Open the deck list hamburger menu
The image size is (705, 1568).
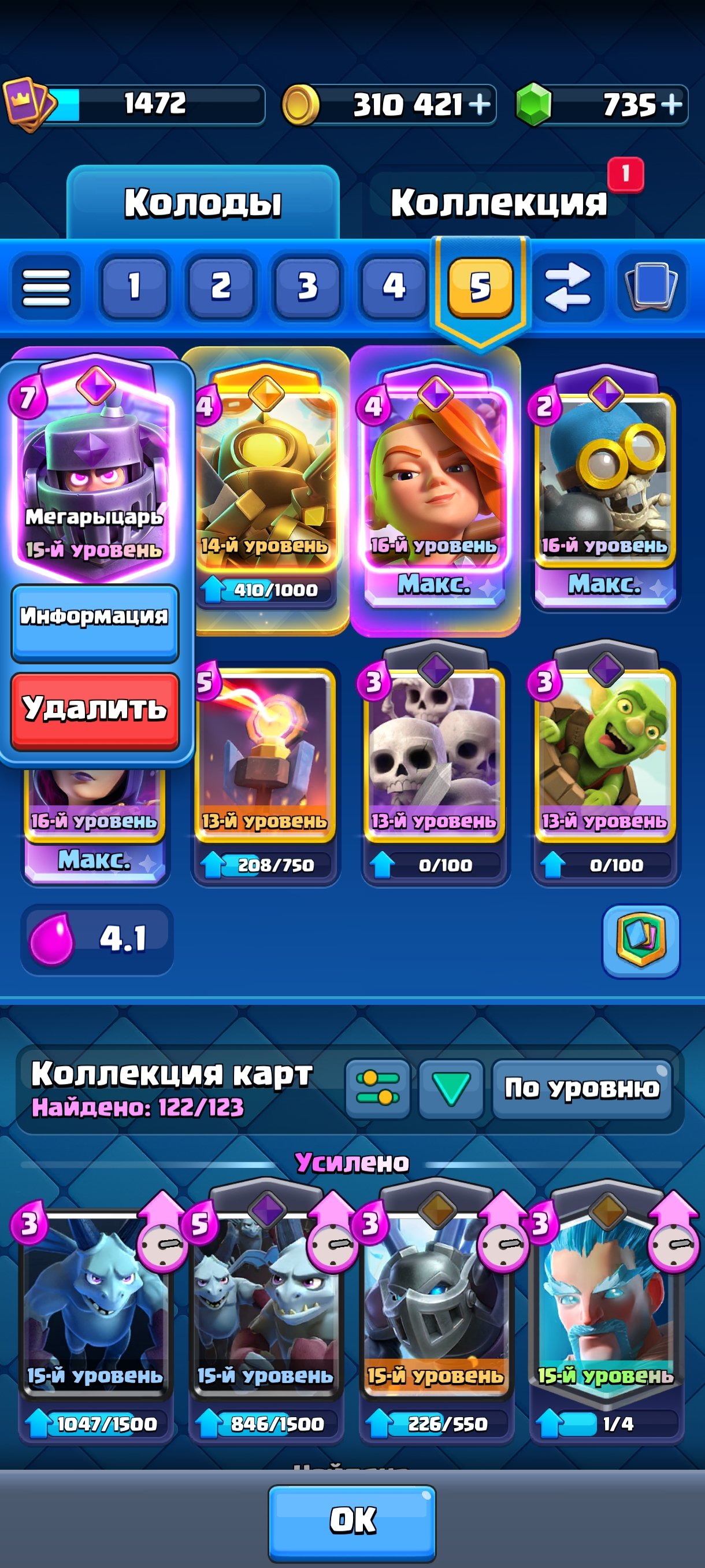click(x=46, y=287)
